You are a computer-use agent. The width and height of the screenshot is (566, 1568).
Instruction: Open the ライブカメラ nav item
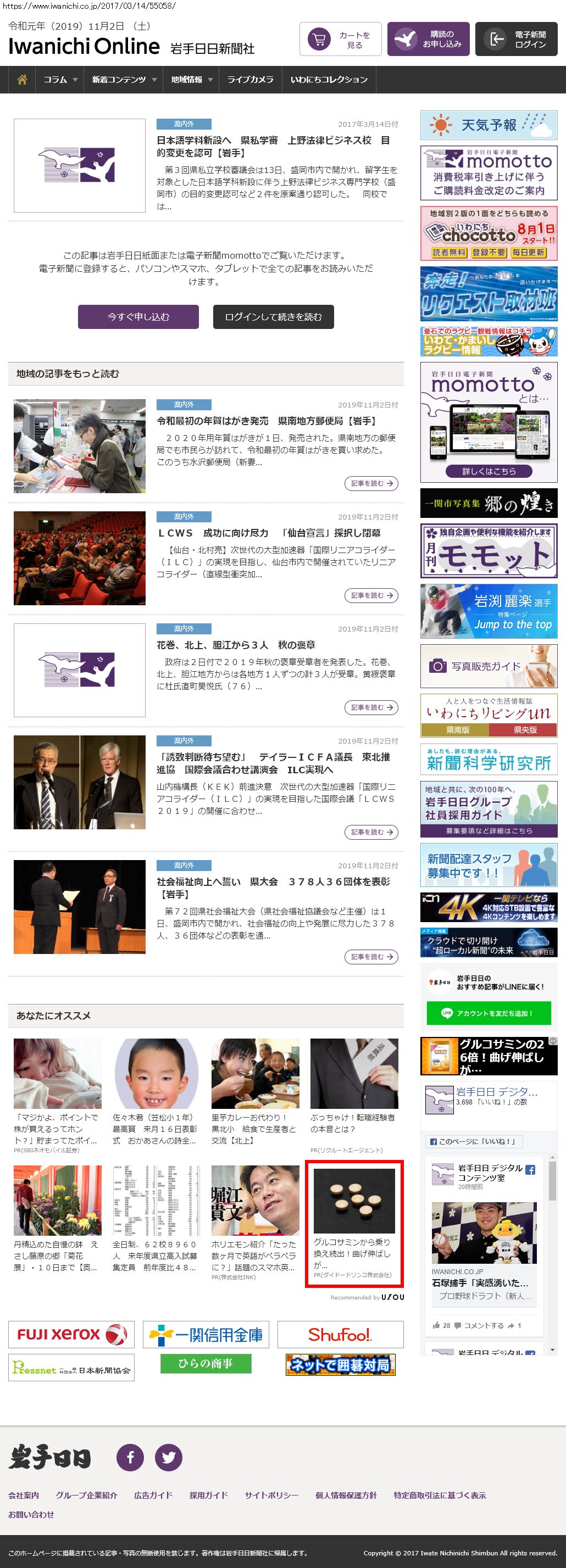click(250, 80)
